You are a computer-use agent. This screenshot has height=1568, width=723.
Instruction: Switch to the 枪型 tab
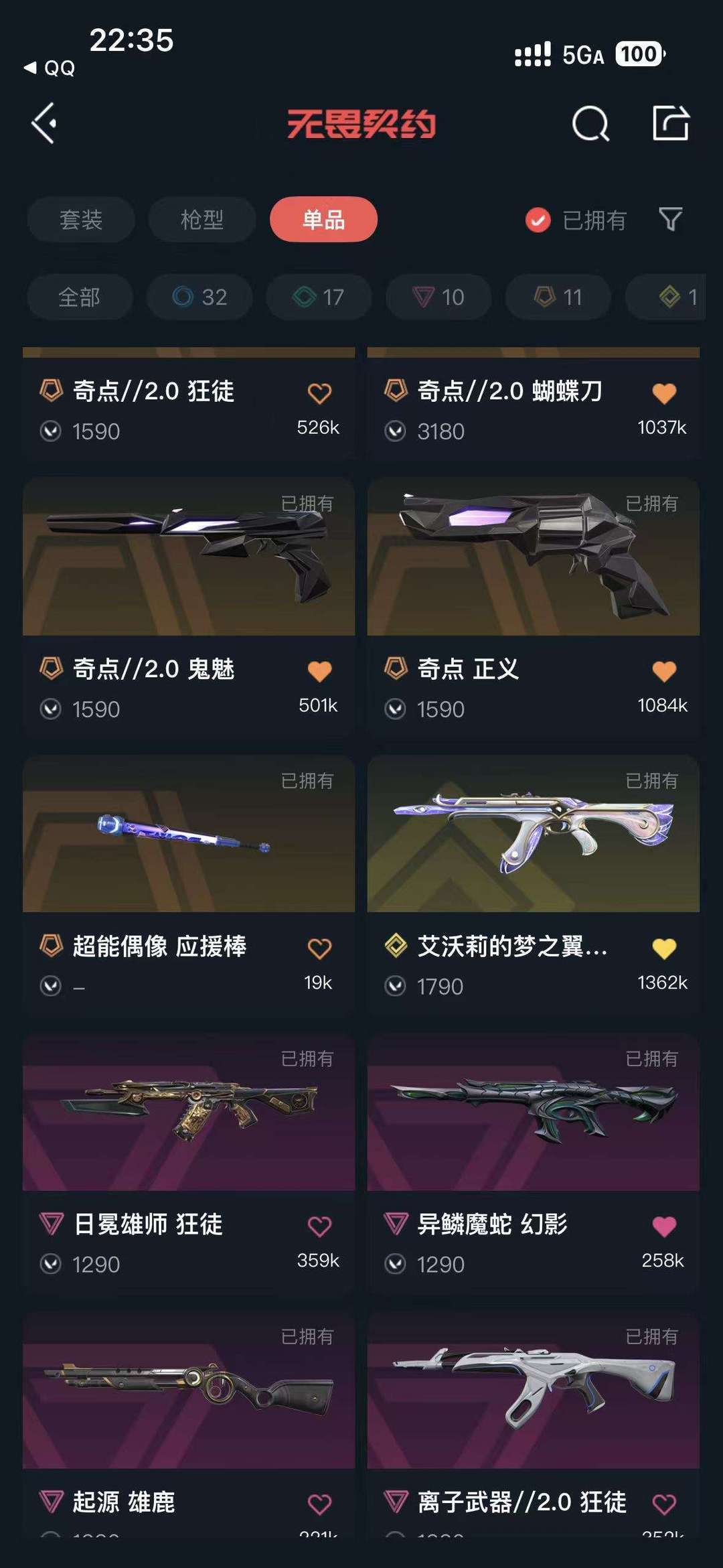coord(202,219)
